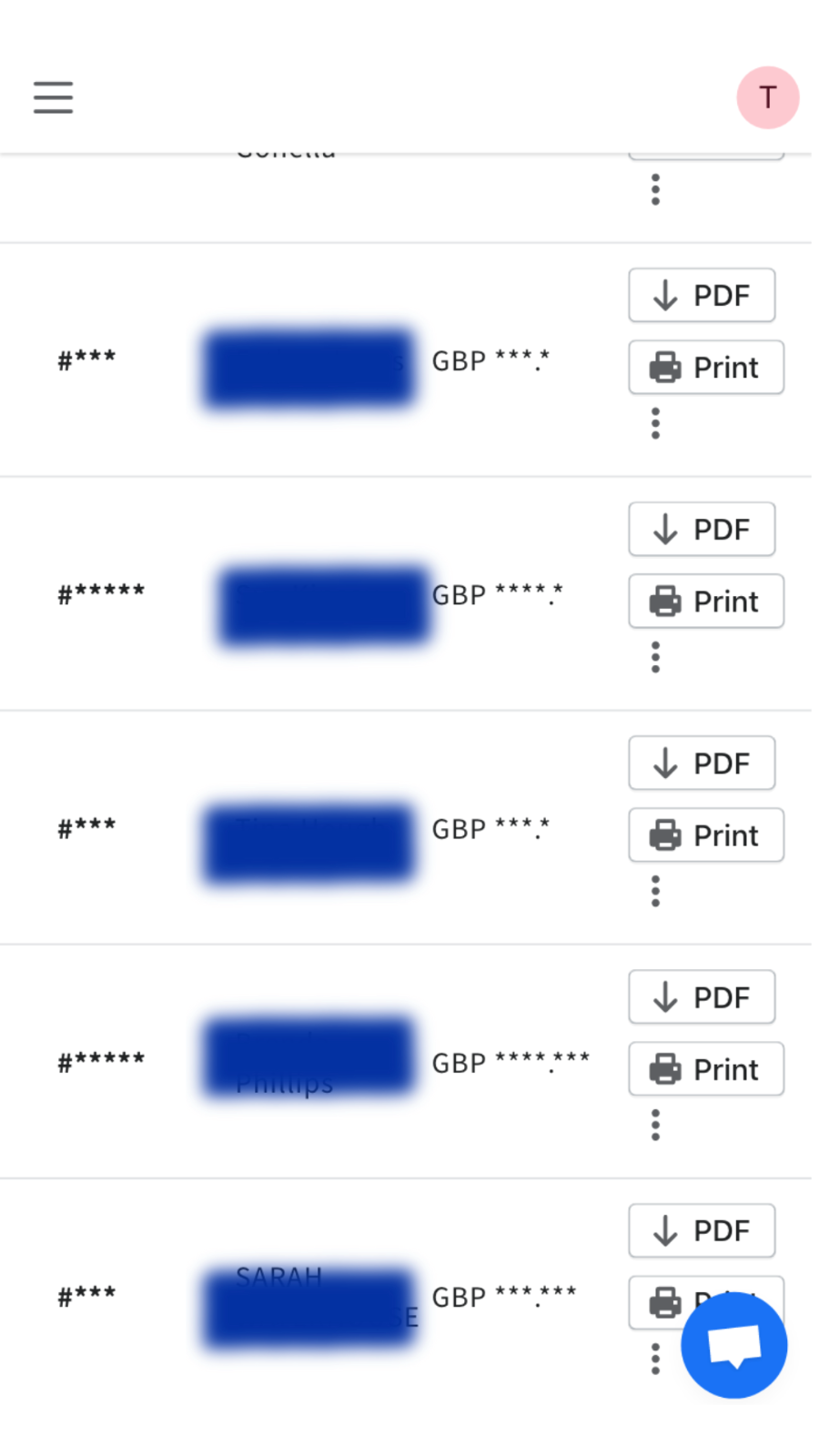Download PDF for the Phillips invoice
The height and width of the screenshot is (1456, 819).
pos(701,997)
